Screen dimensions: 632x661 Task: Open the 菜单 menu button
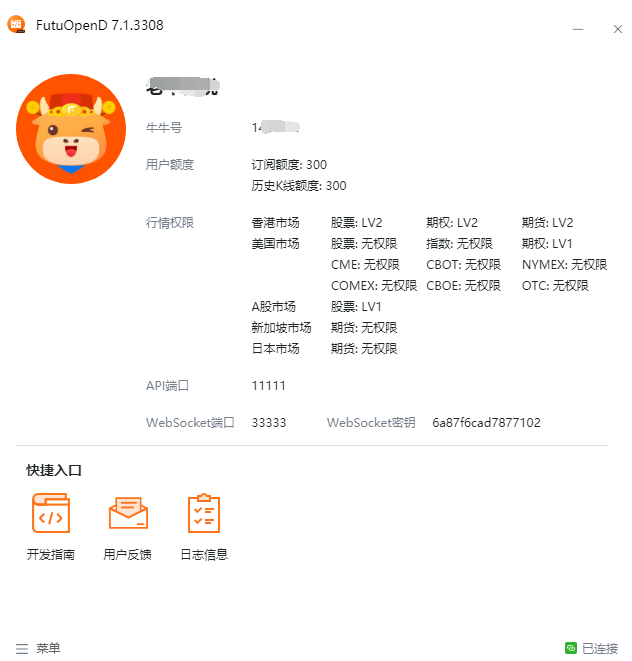tap(38, 648)
